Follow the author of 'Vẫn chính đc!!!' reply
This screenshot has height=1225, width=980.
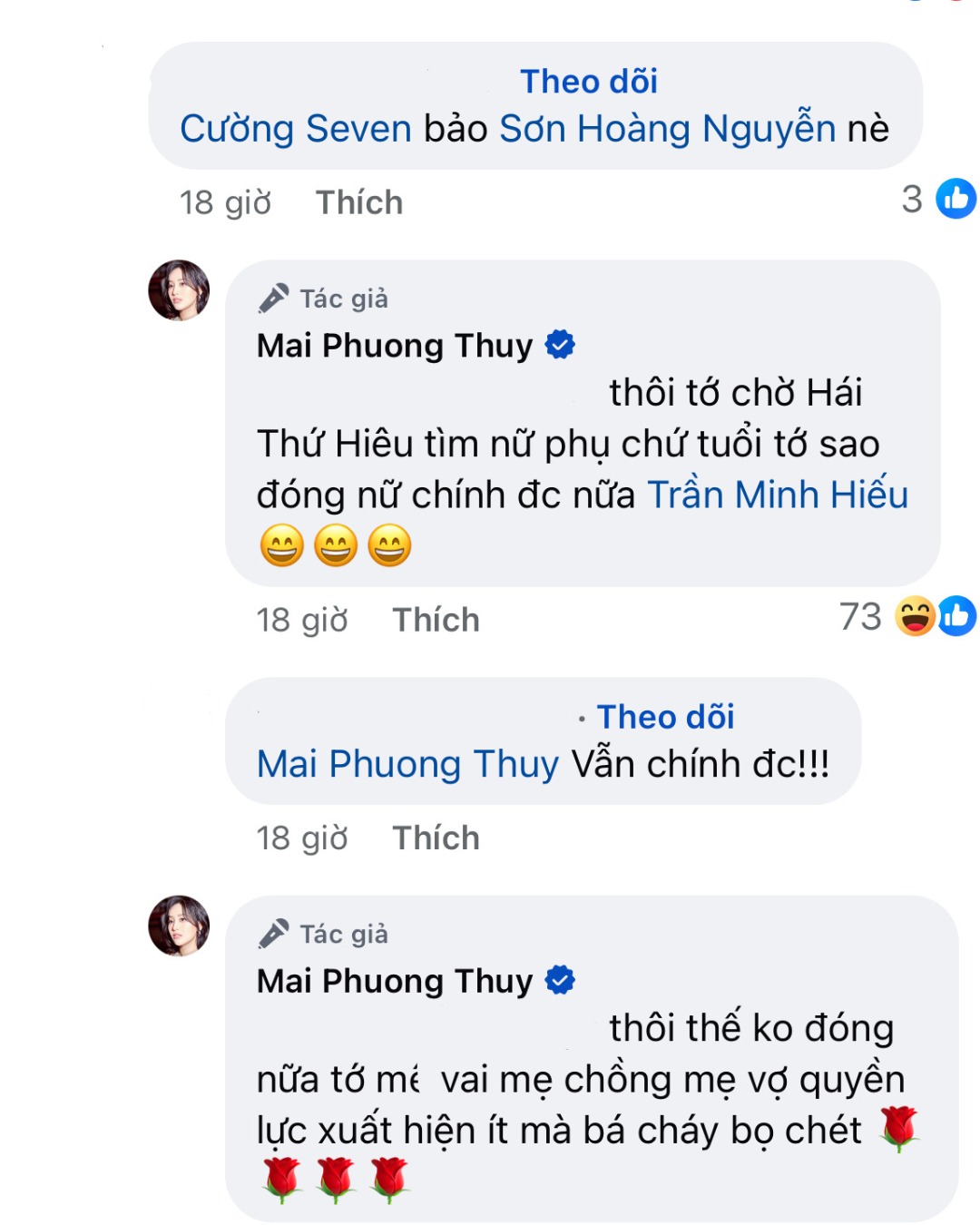(665, 717)
